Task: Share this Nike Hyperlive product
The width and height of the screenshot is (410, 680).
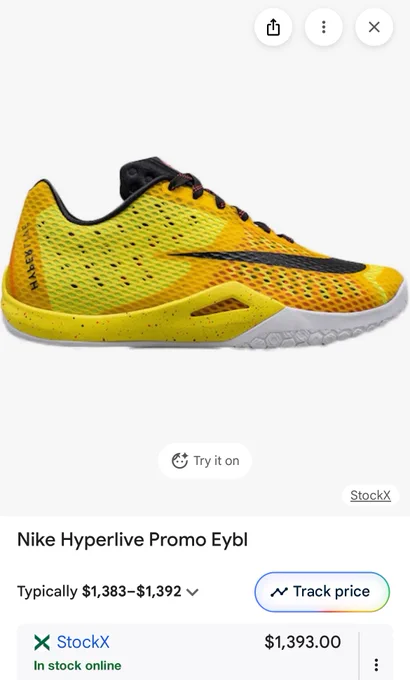Action: coord(273,27)
